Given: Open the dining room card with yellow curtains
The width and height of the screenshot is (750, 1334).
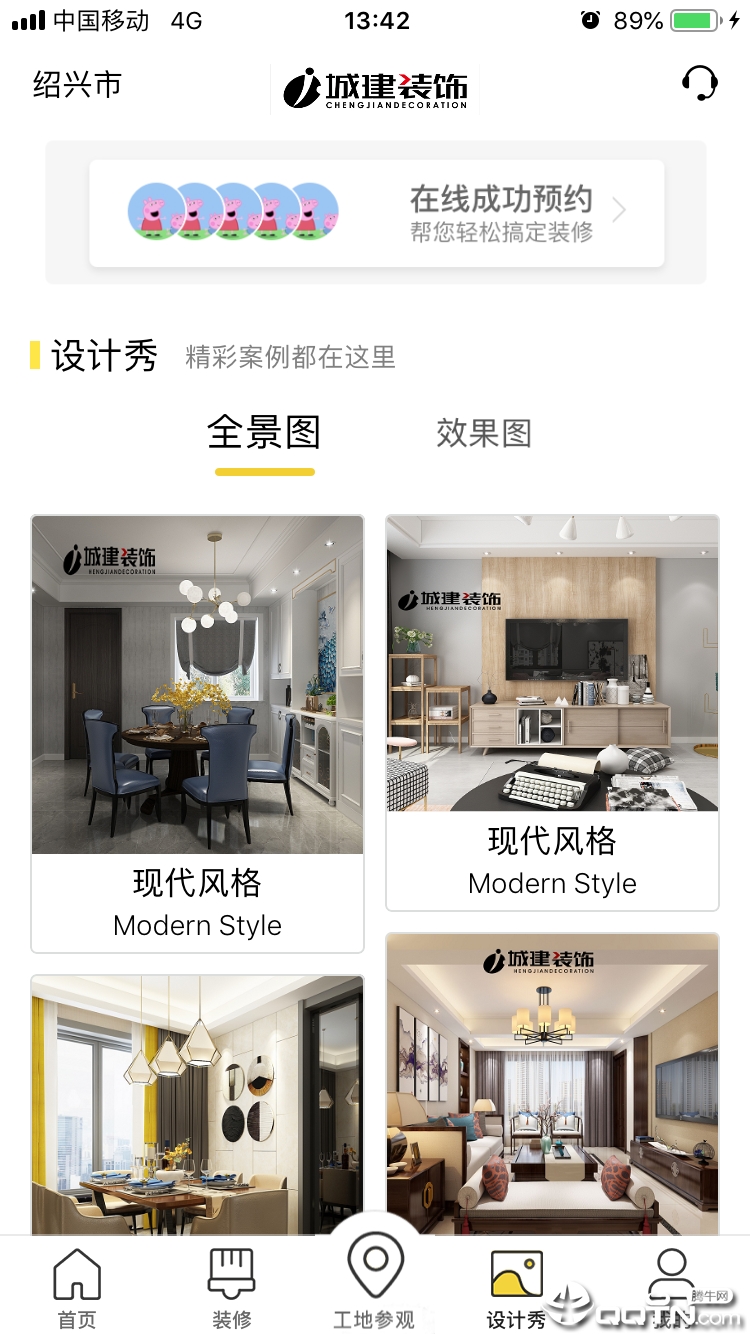Looking at the screenshot, I should [x=197, y=1105].
